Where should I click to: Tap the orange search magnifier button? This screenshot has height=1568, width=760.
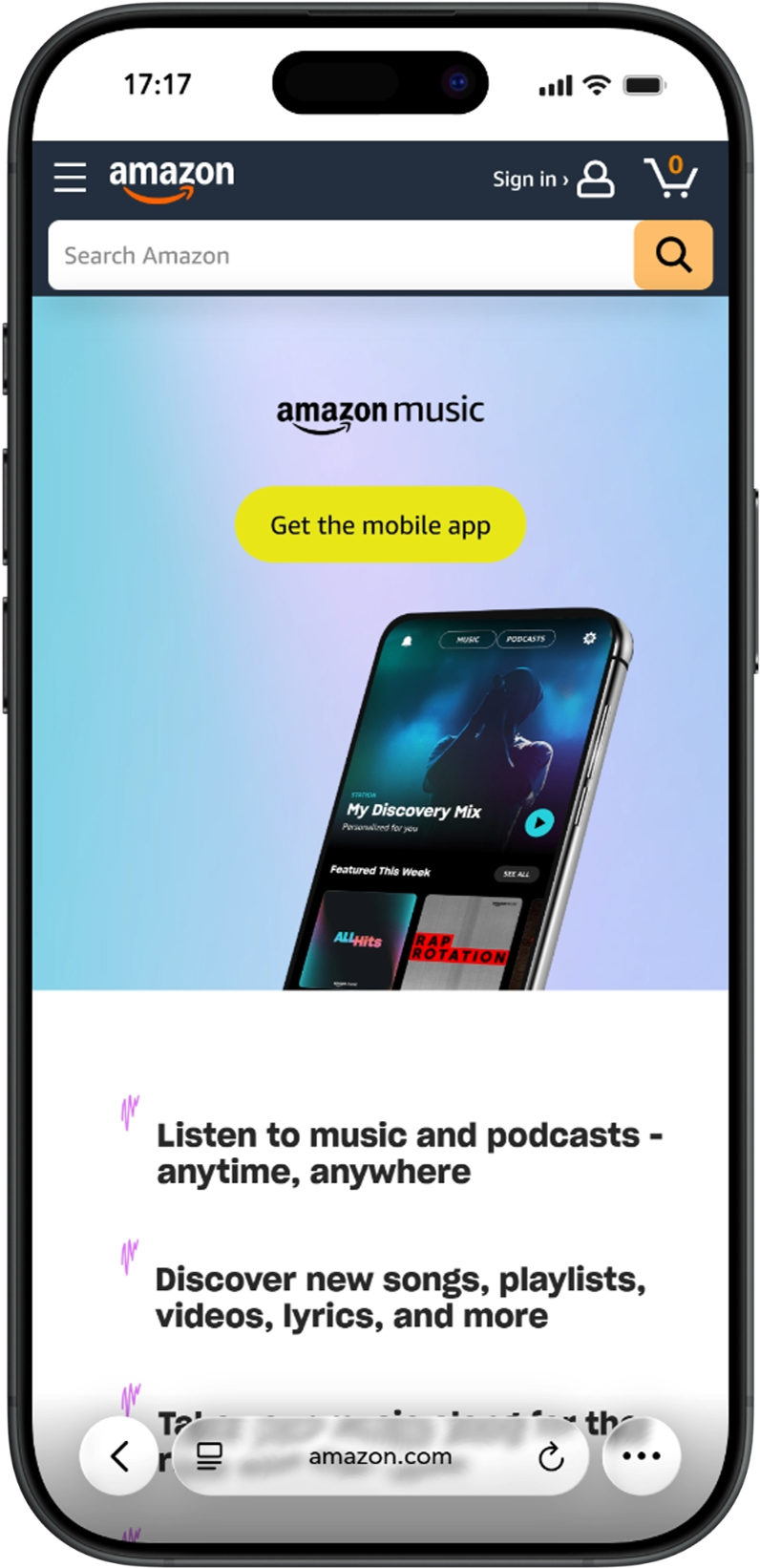point(673,255)
